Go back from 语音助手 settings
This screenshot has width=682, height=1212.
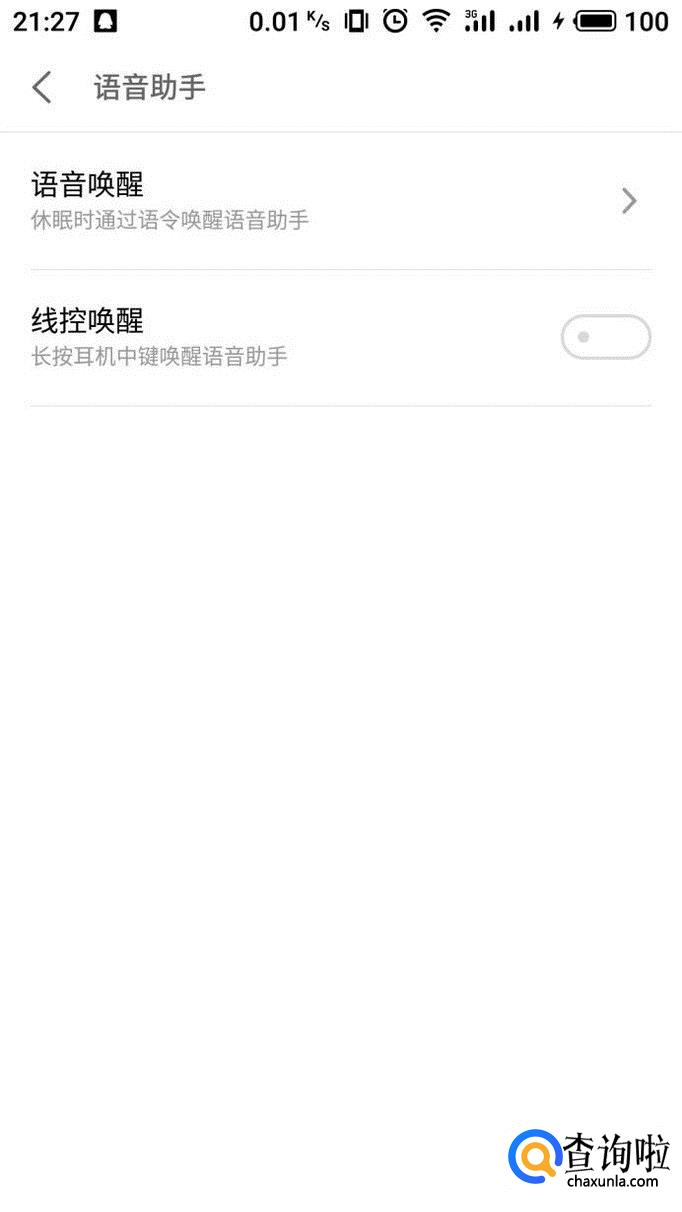[x=42, y=88]
